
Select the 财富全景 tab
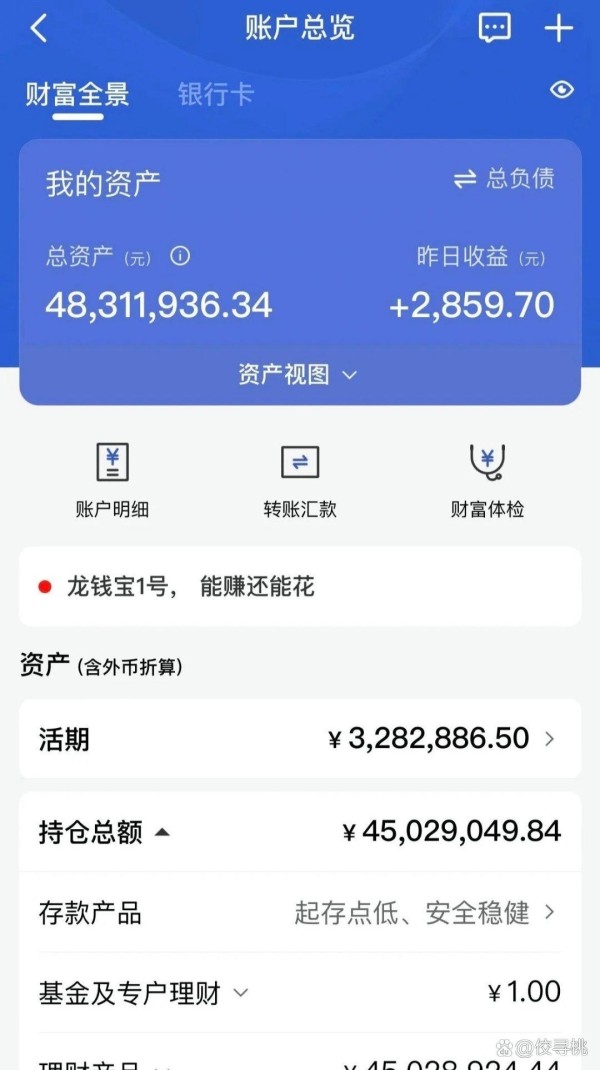[x=77, y=93]
